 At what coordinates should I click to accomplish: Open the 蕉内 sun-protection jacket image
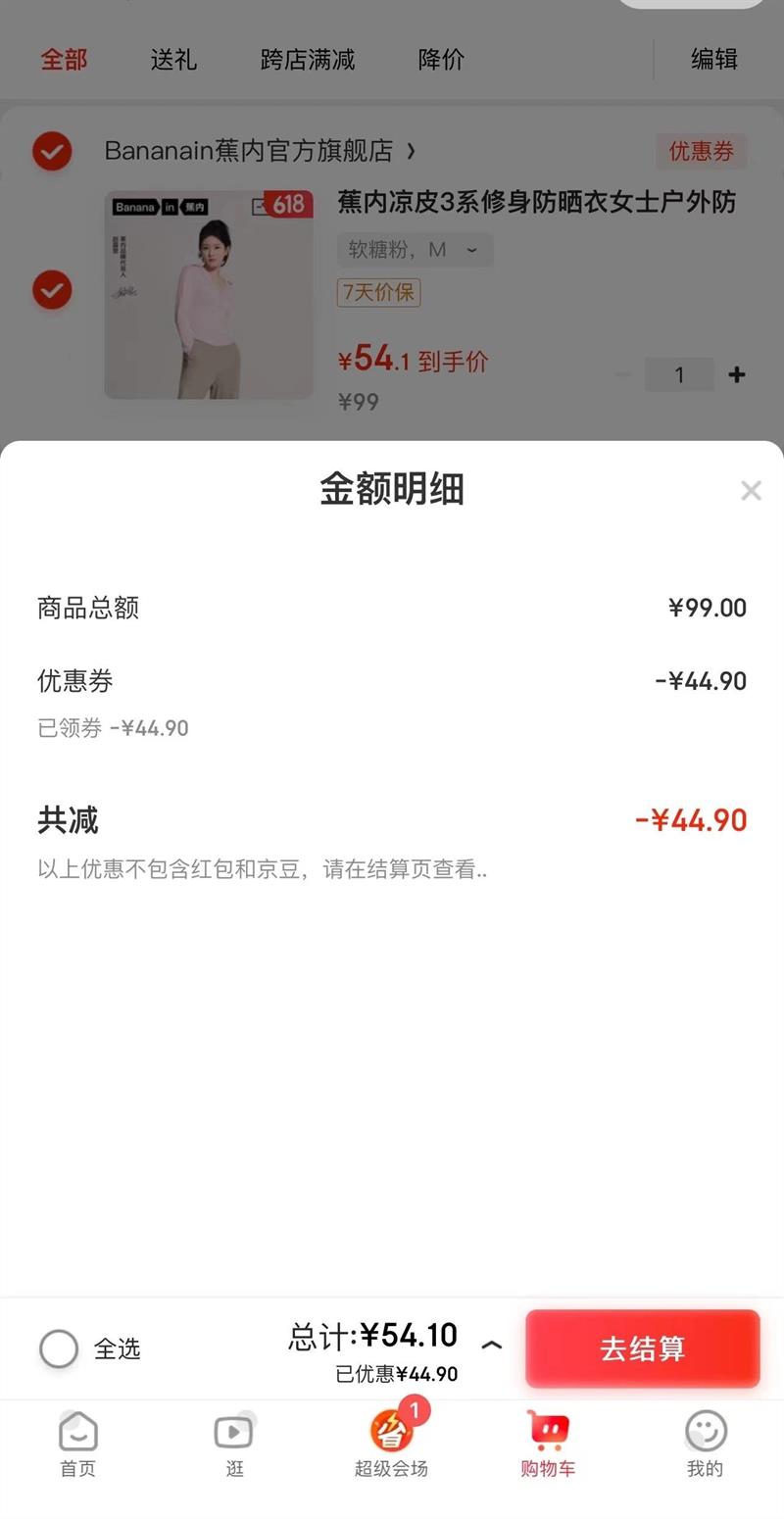coord(209,294)
